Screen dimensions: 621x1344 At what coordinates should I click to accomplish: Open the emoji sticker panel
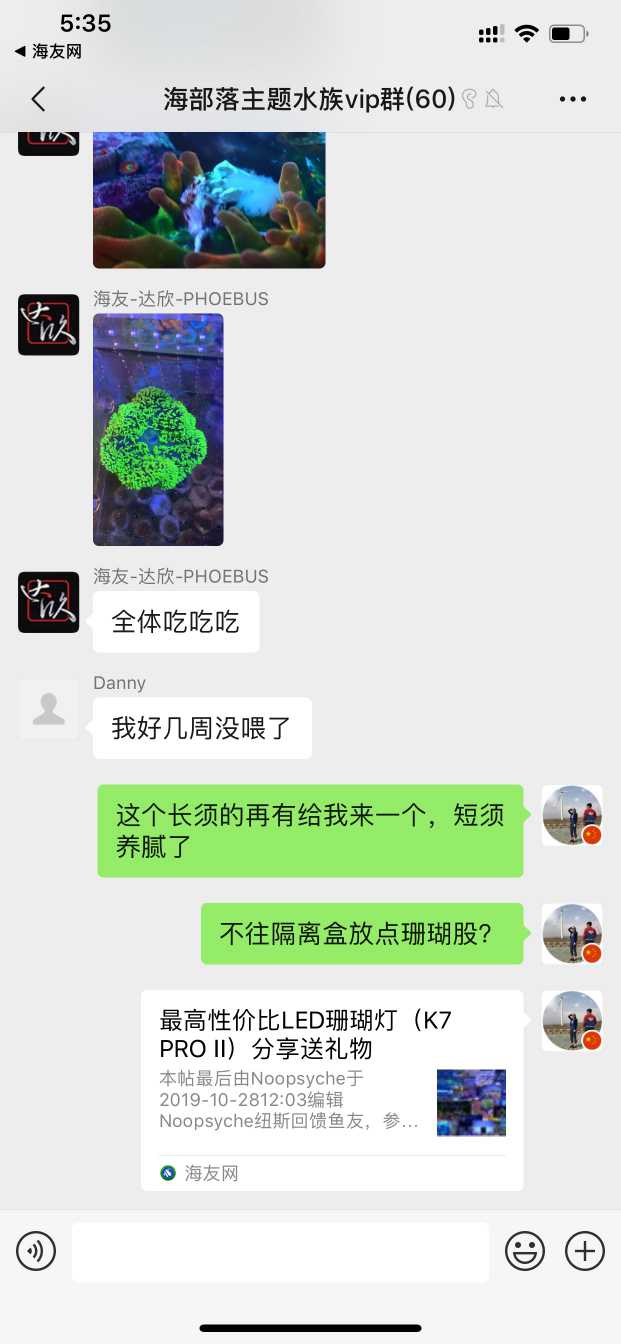click(524, 1251)
